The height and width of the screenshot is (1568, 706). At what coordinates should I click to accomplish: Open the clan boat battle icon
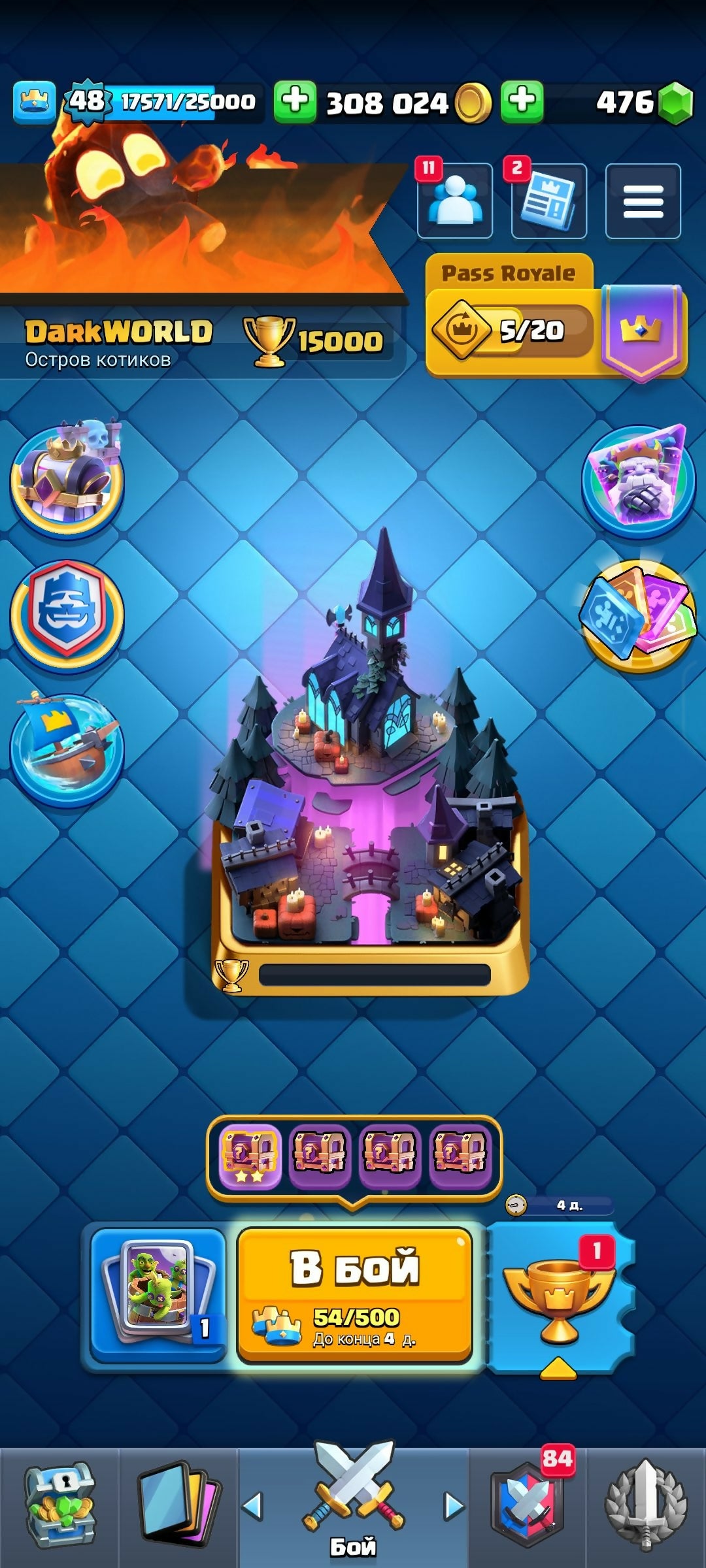click(x=67, y=748)
